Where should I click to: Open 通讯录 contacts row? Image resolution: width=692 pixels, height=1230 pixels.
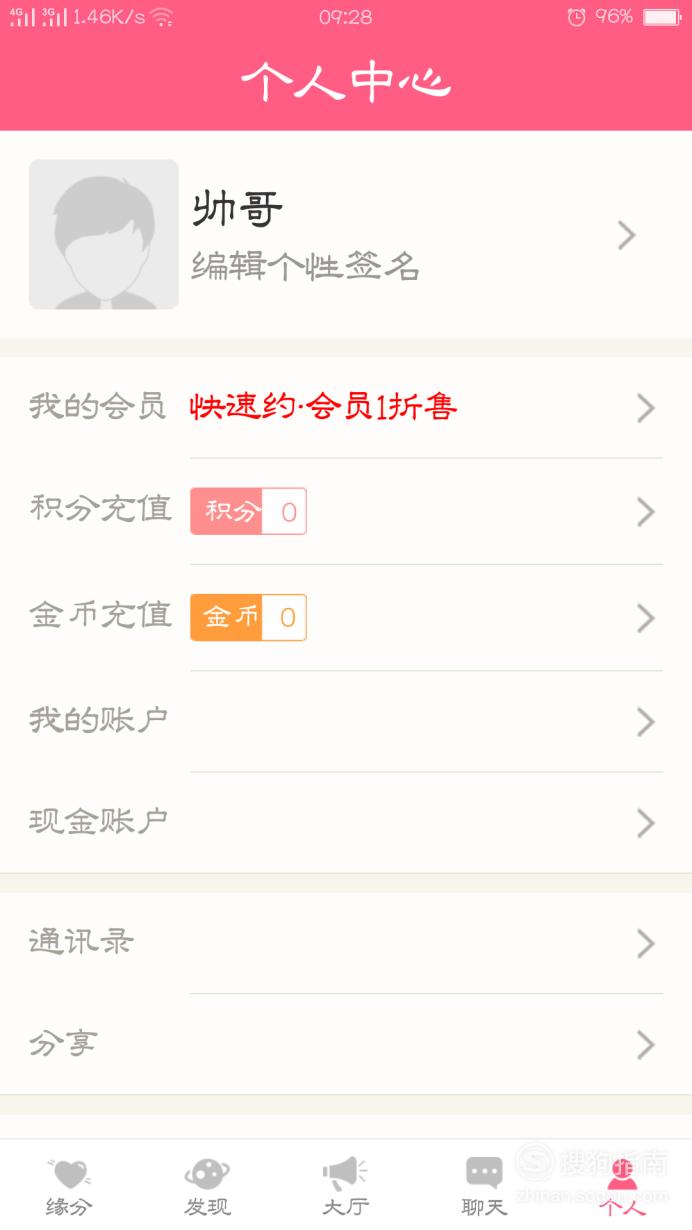(346, 943)
